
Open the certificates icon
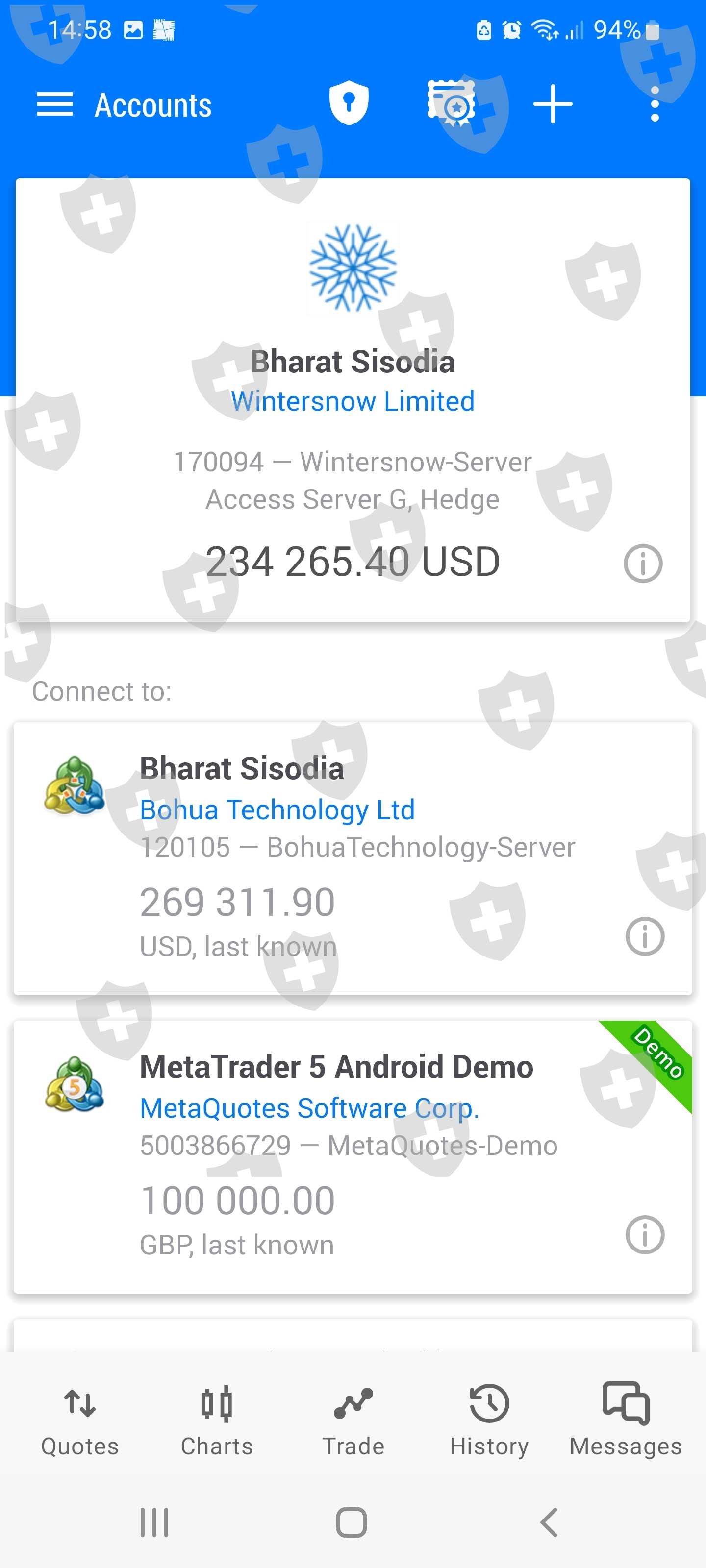(x=451, y=104)
